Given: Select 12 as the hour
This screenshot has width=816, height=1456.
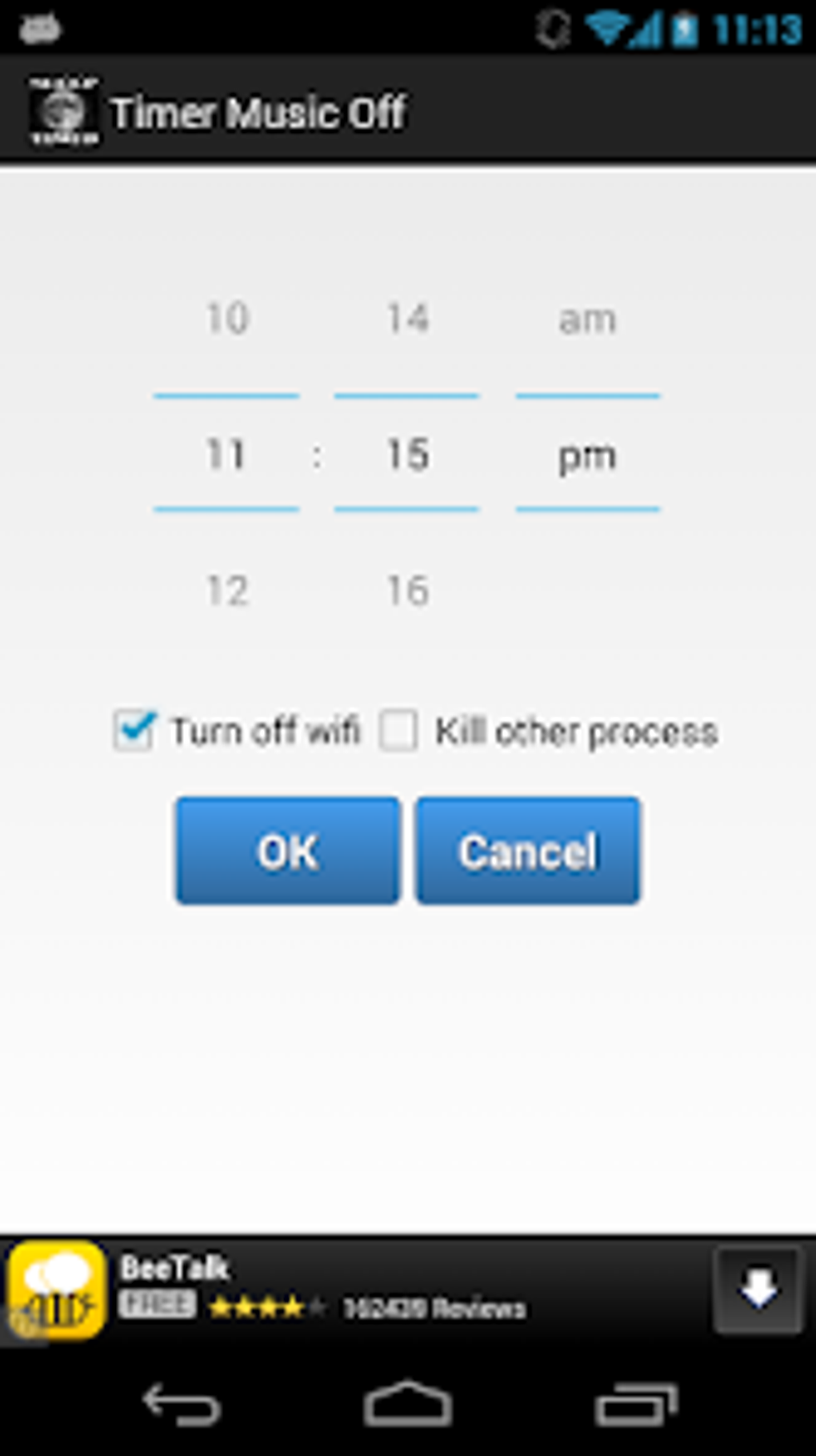Looking at the screenshot, I should (226, 592).
